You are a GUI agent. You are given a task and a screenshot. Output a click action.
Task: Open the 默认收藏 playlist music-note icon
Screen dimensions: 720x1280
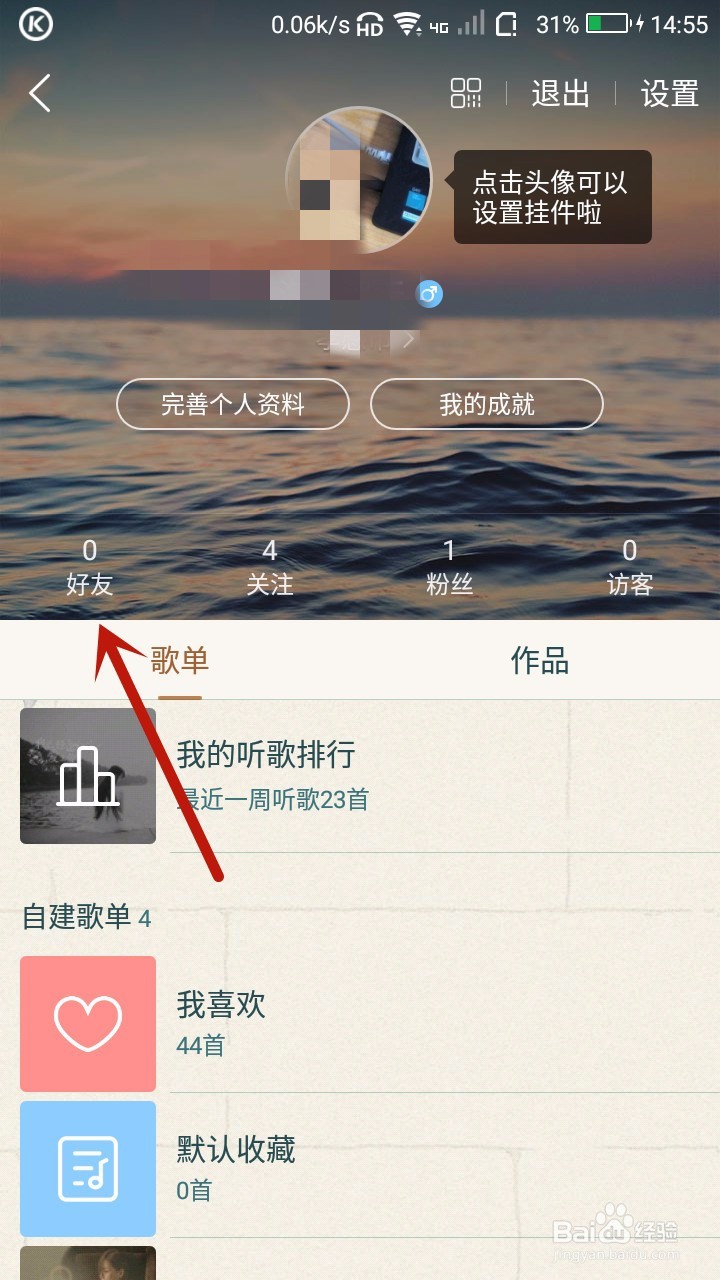(87, 1168)
